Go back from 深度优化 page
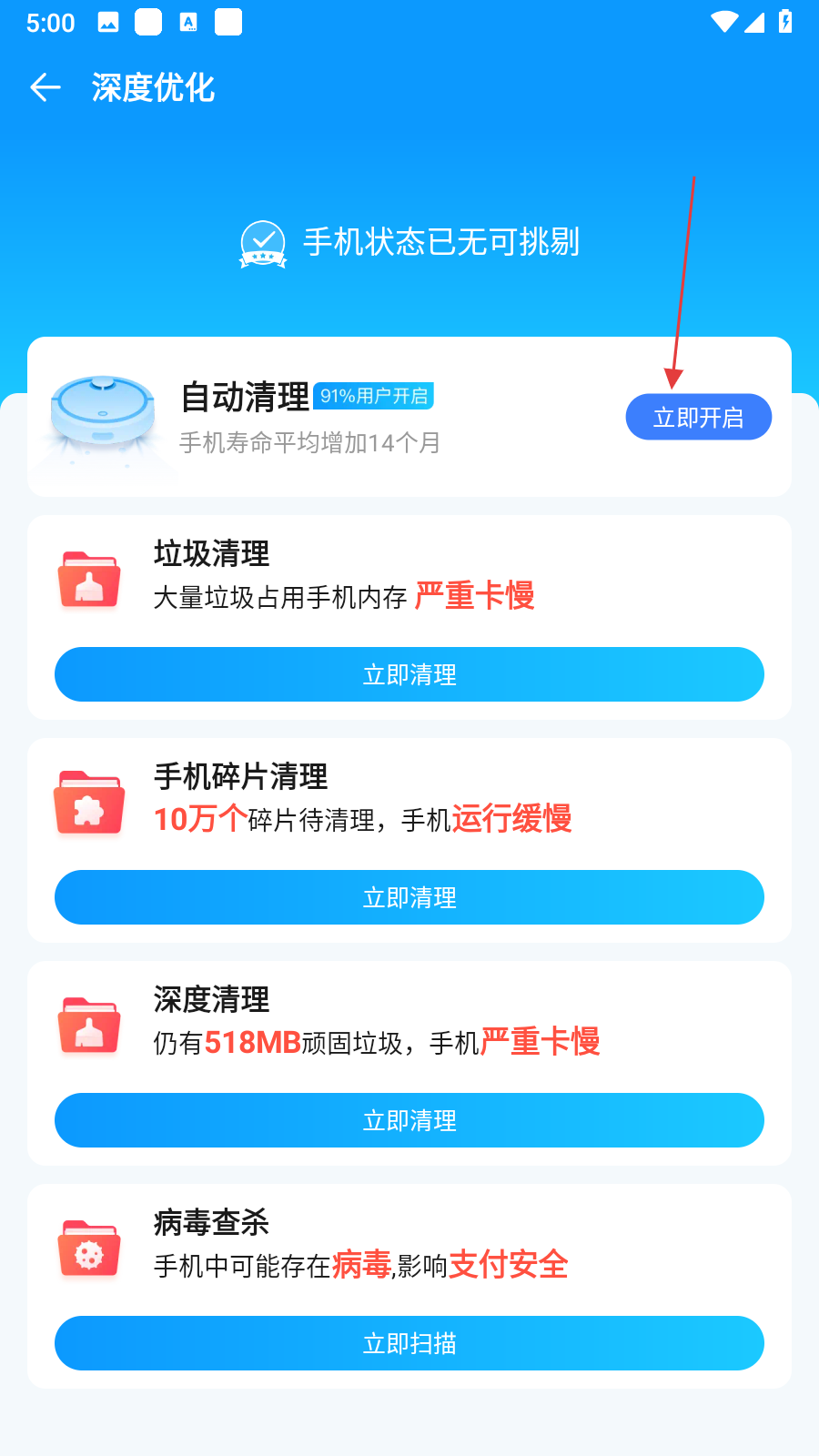Viewport: 819px width, 1456px height. click(x=45, y=87)
